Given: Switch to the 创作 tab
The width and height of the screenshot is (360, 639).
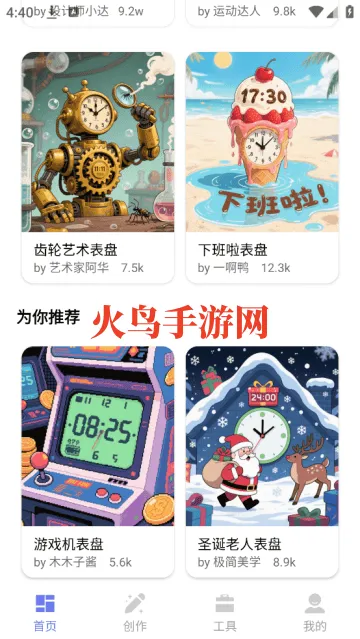Looking at the screenshot, I should click(135, 612).
